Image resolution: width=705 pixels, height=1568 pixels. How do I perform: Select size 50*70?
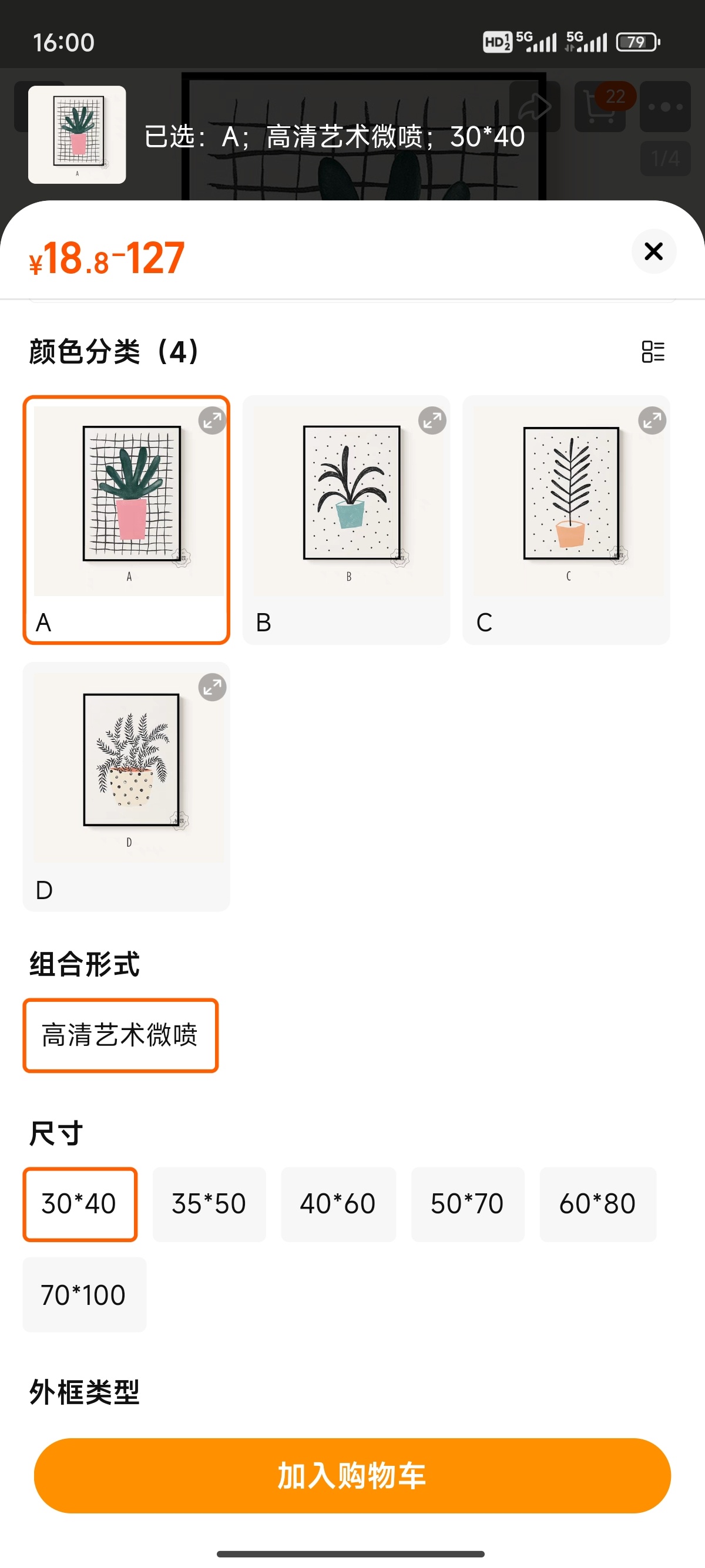[468, 1204]
